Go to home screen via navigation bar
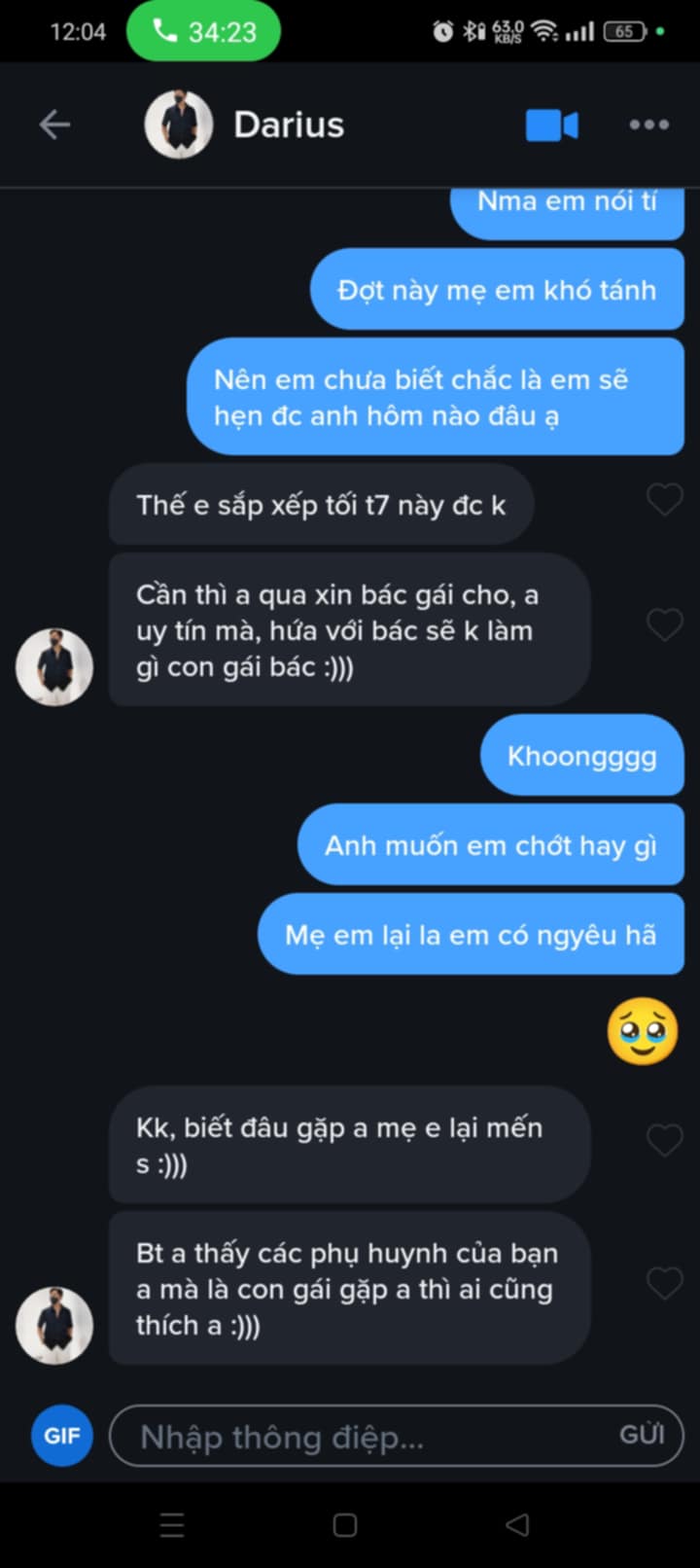Screen dimensions: 700x1568 point(345,1524)
